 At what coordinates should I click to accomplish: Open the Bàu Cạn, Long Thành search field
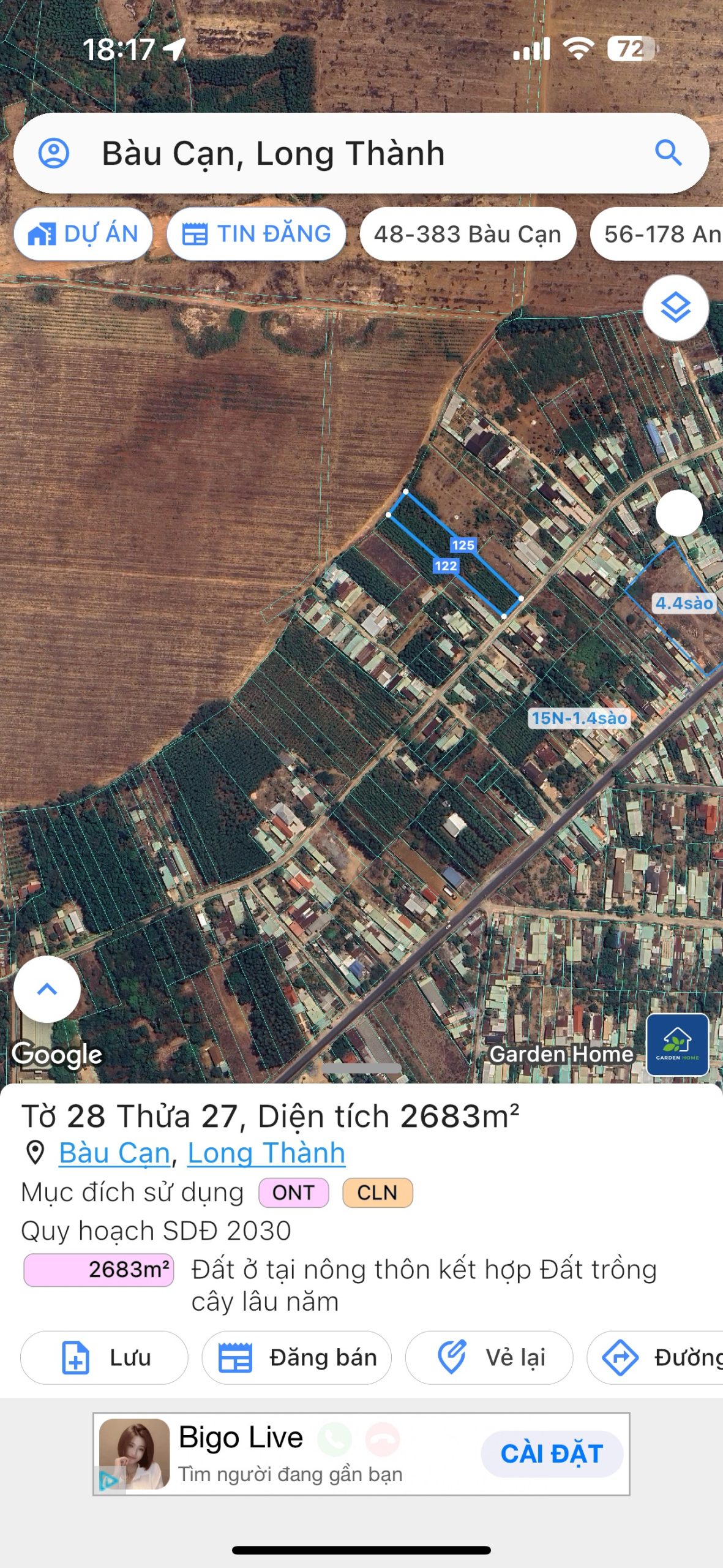click(x=343, y=153)
